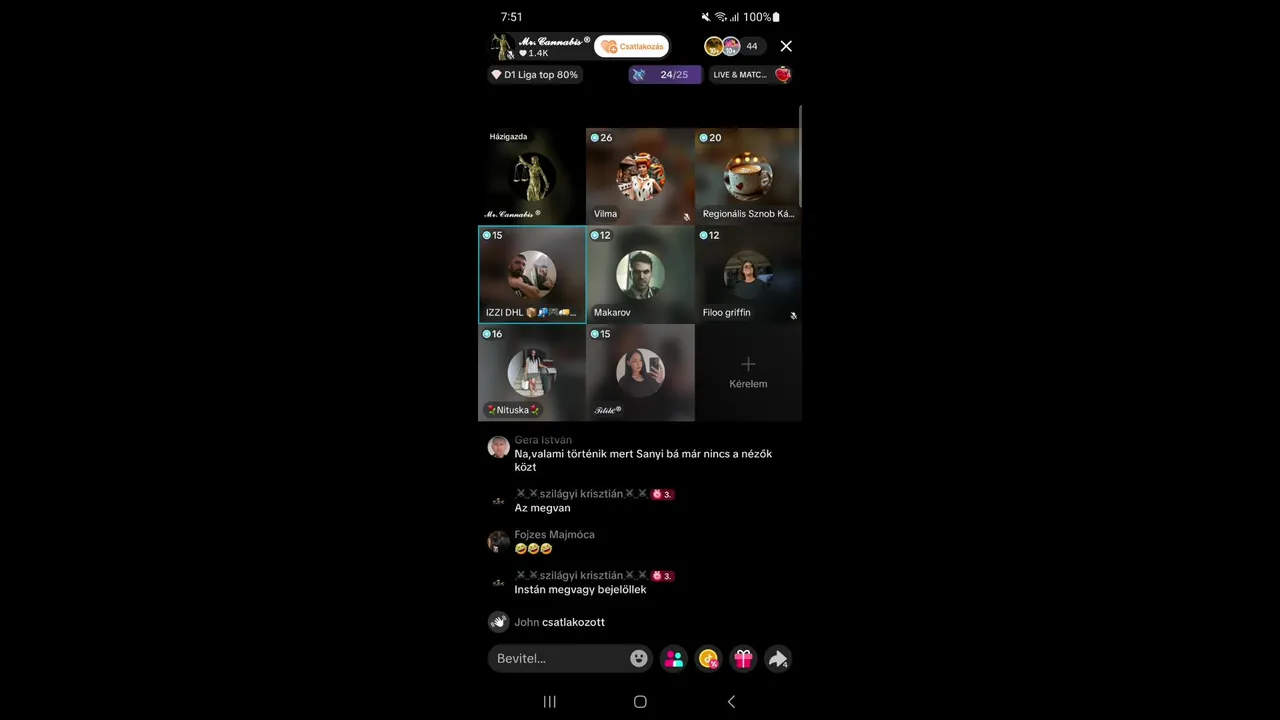The image size is (1280, 720).
Task: Close the live stream
Action: (x=786, y=46)
